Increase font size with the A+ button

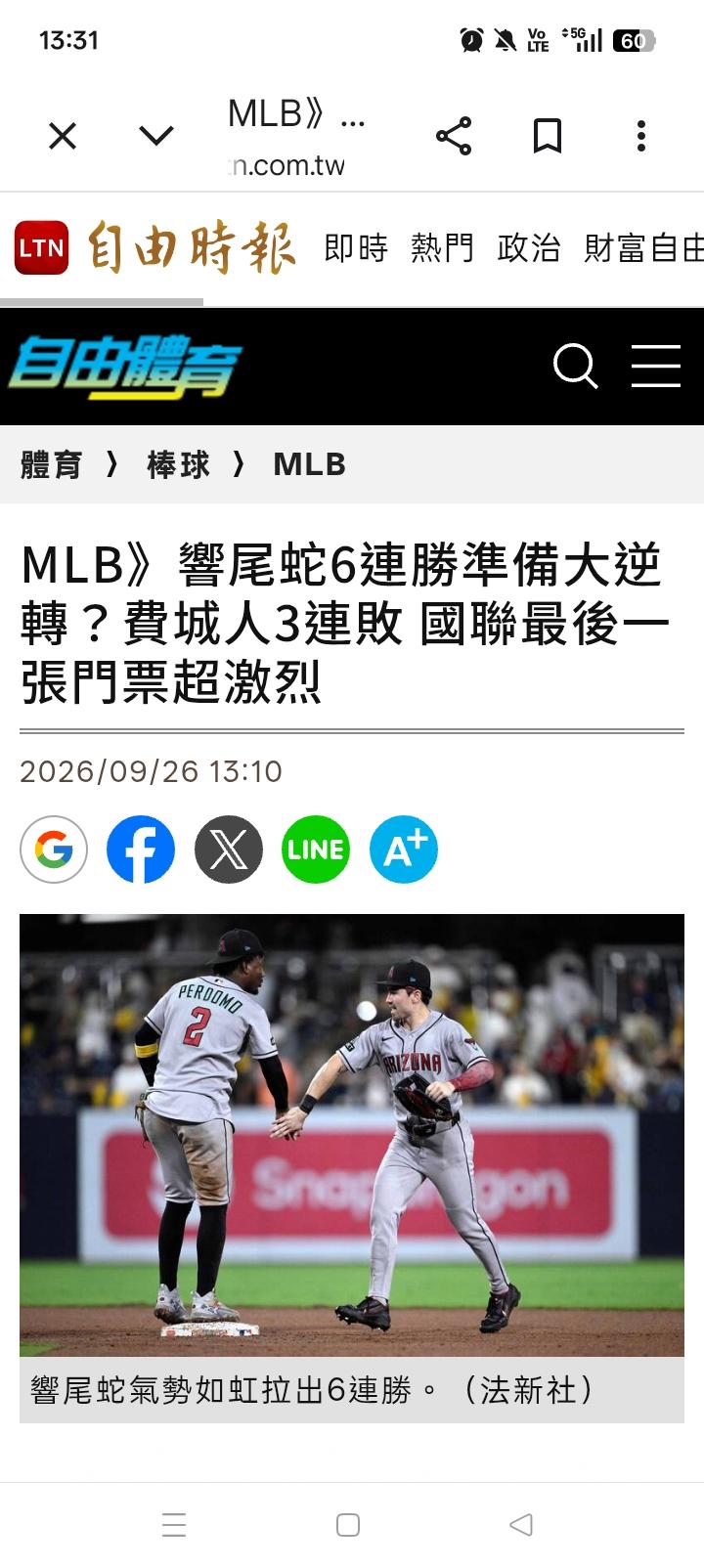(x=404, y=849)
